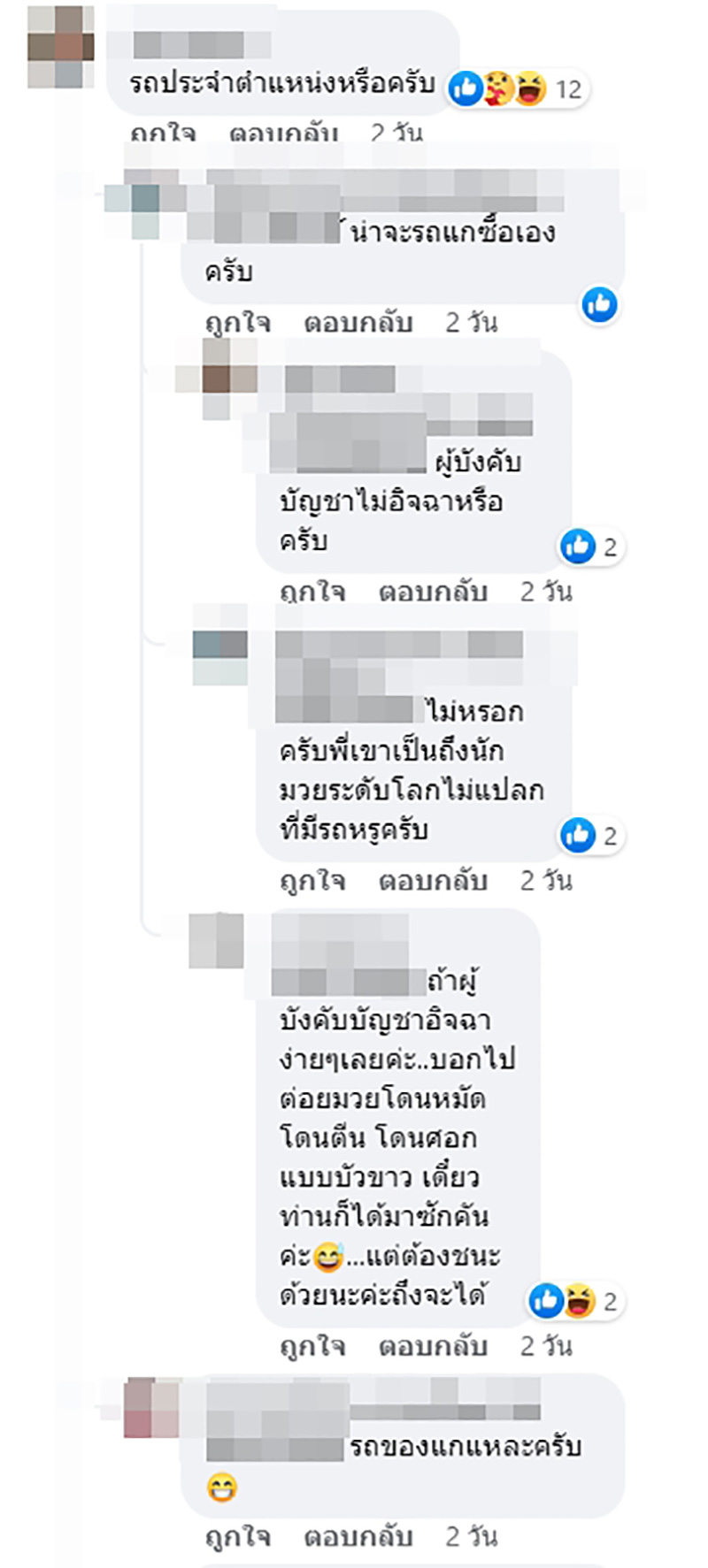Viewport: 708px width, 1568px height.
Task: Like the comment "น่าจะรถแกซื้อเองครับ"
Action: (237, 323)
